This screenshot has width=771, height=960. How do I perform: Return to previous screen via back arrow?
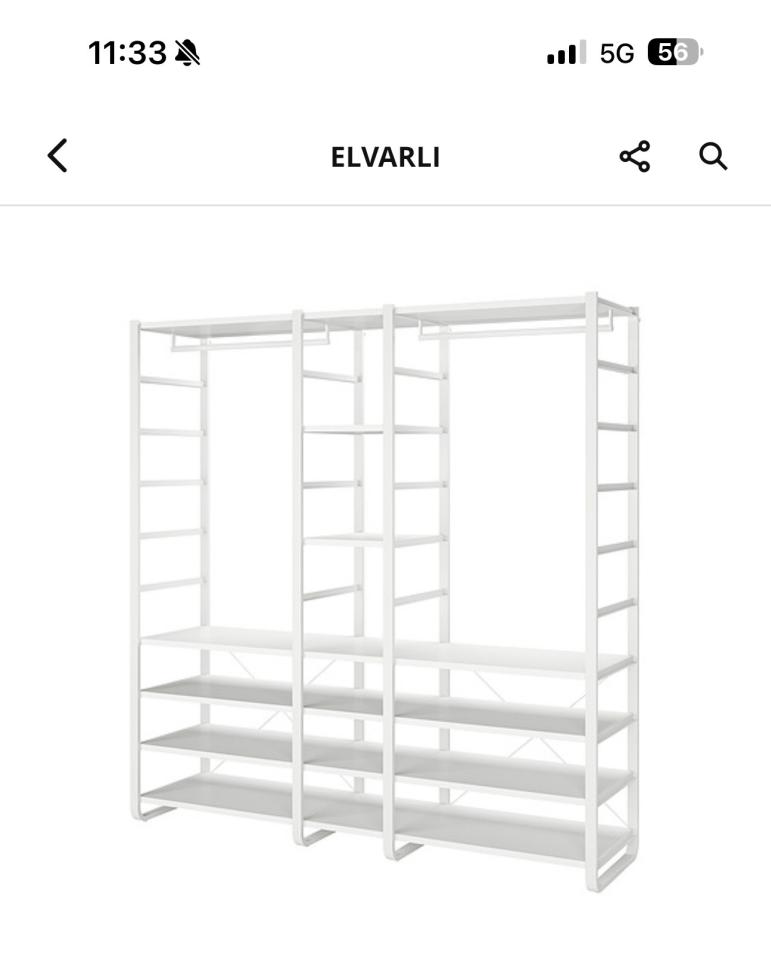[57, 156]
